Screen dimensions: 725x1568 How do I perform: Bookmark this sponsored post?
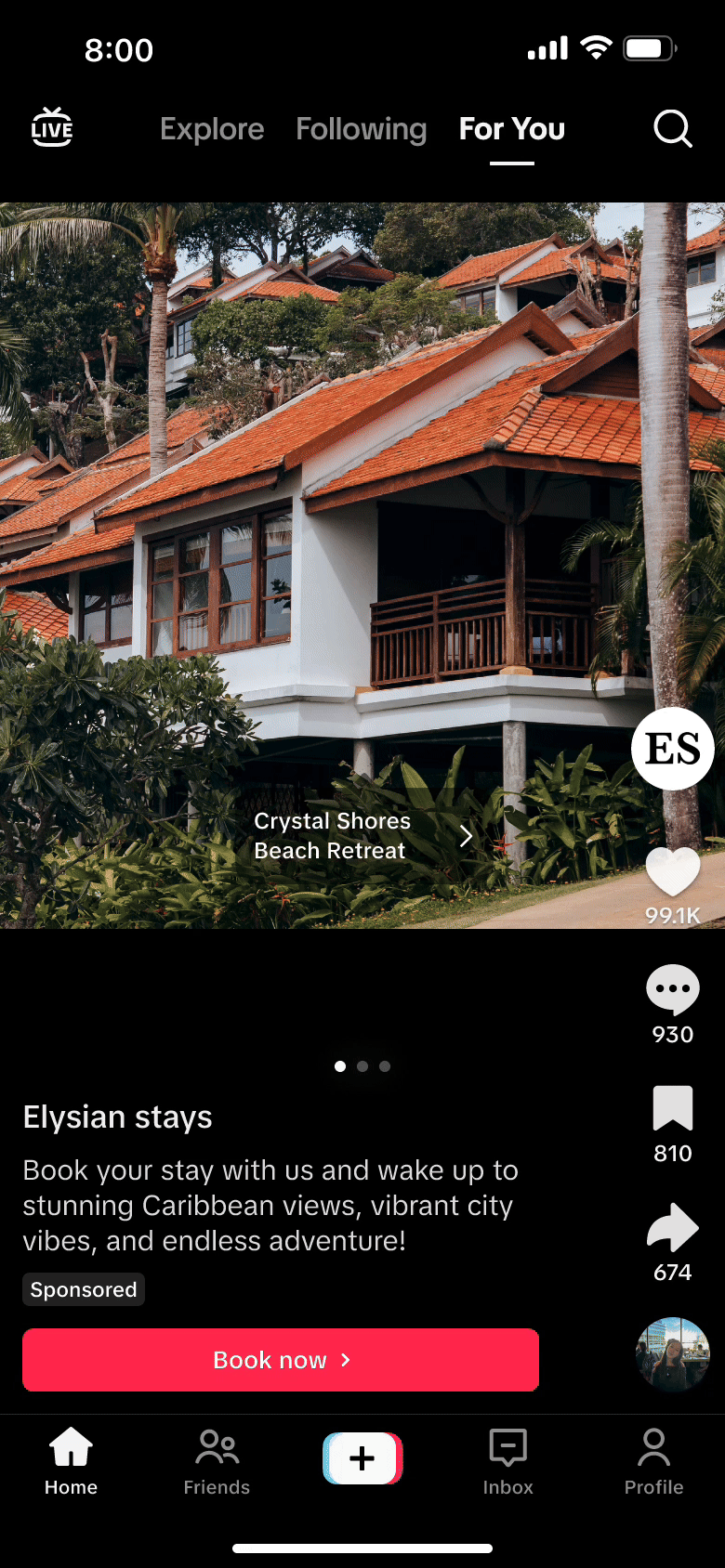(x=672, y=1109)
